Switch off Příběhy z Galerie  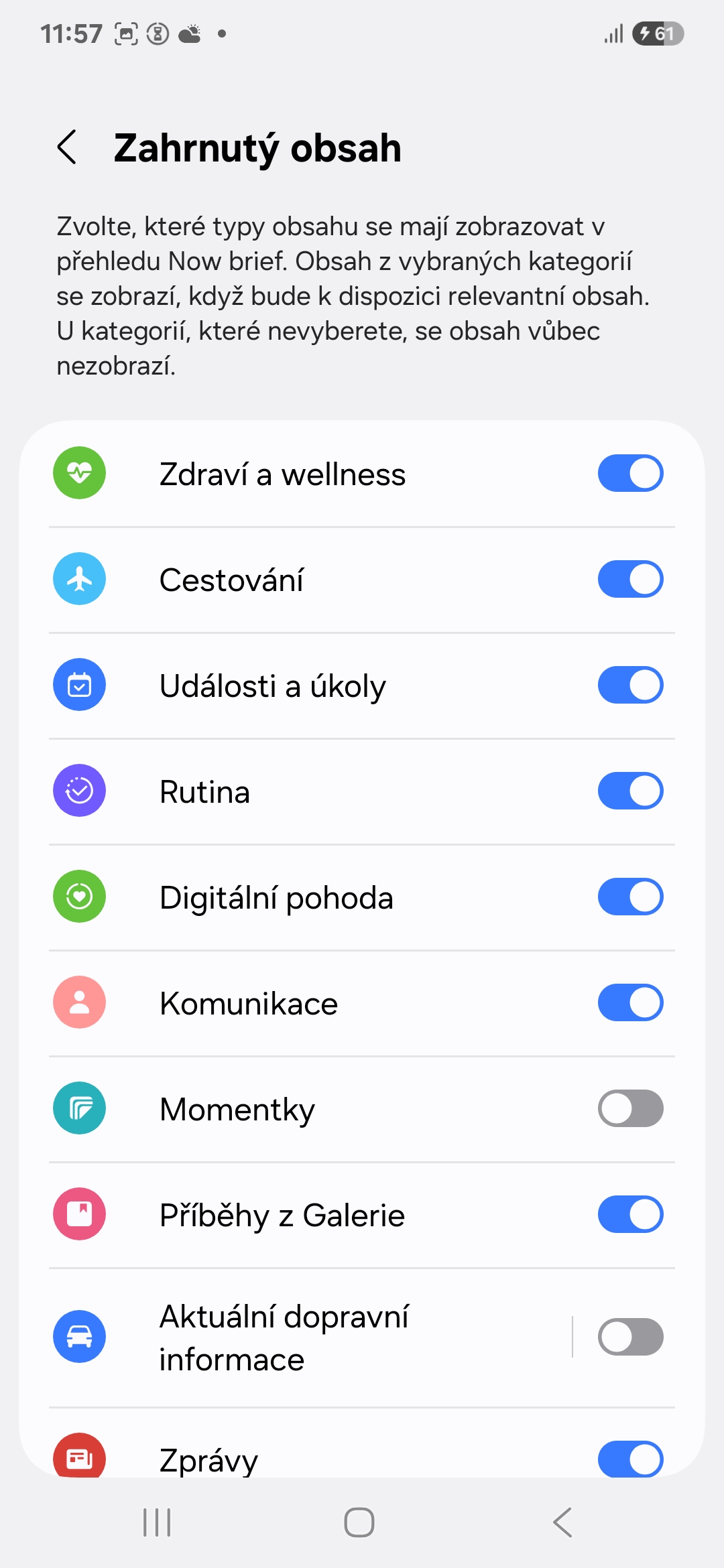[x=630, y=1214]
